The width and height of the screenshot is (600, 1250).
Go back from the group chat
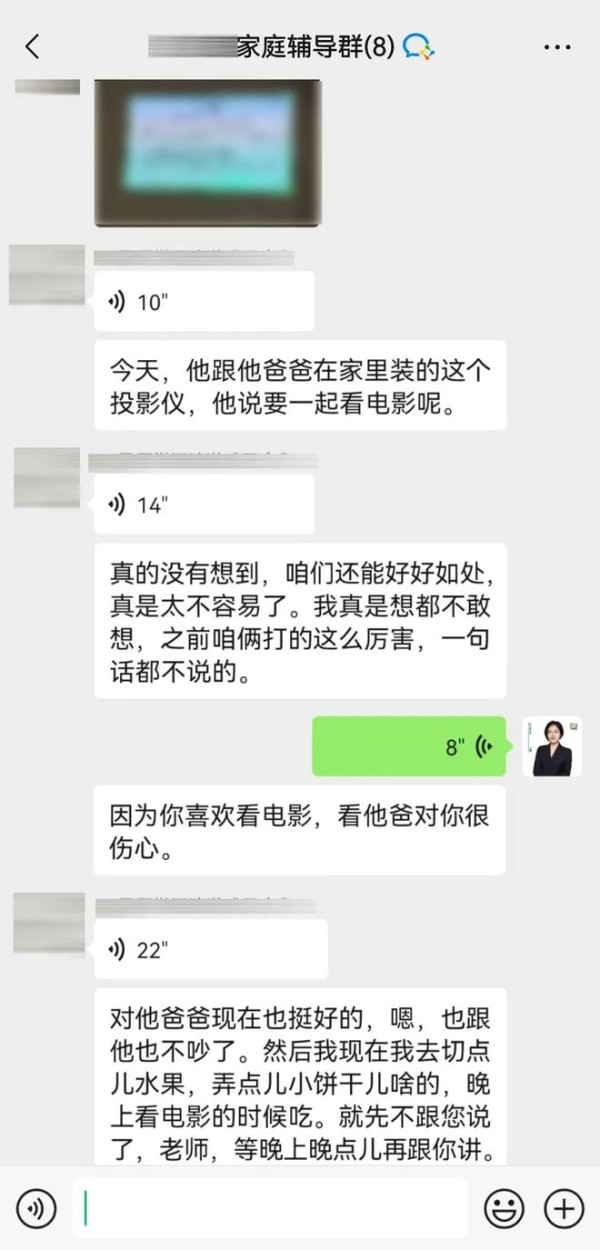[33, 46]
